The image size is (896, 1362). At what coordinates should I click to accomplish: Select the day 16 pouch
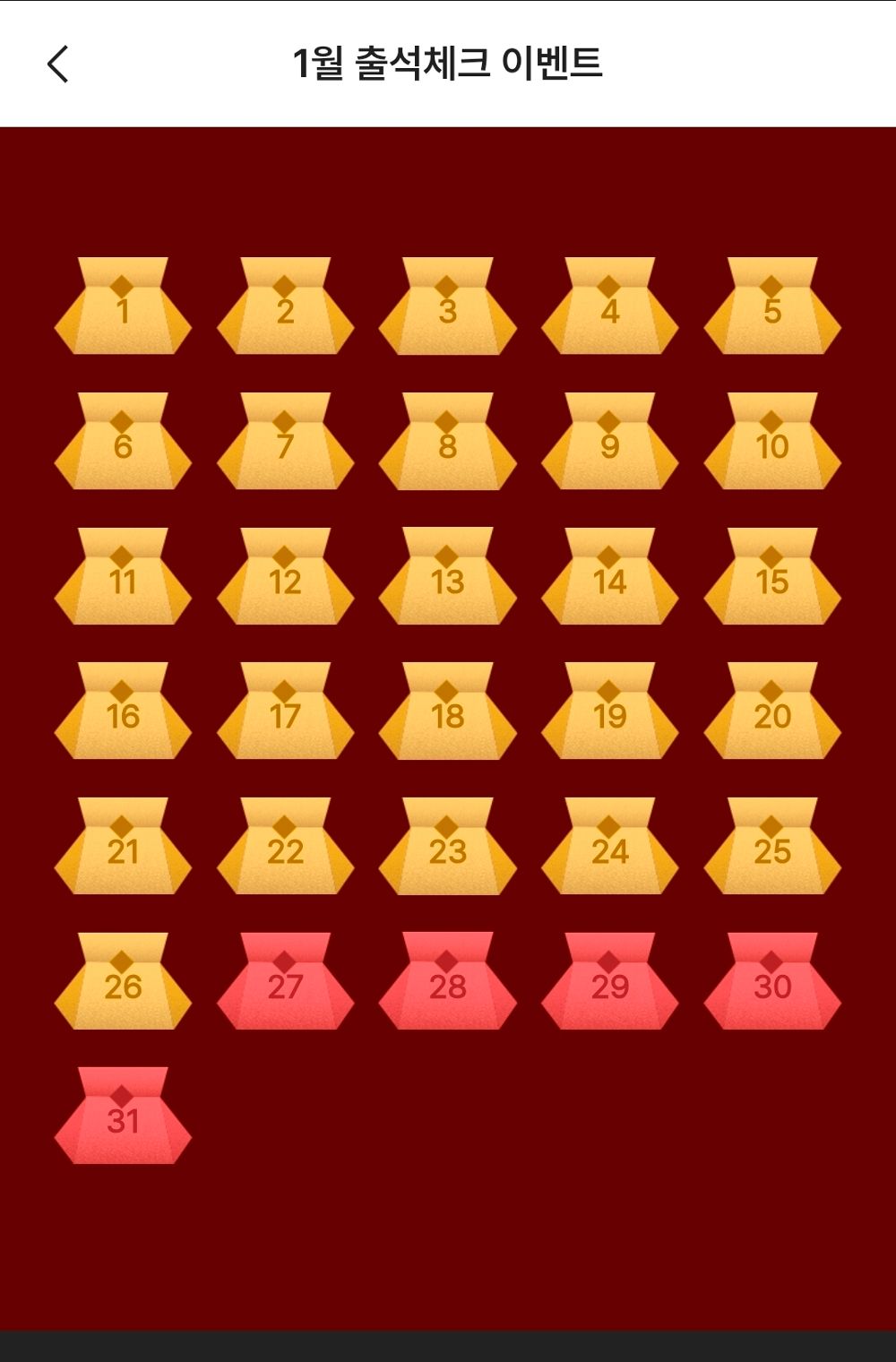(x=123, y=712)
